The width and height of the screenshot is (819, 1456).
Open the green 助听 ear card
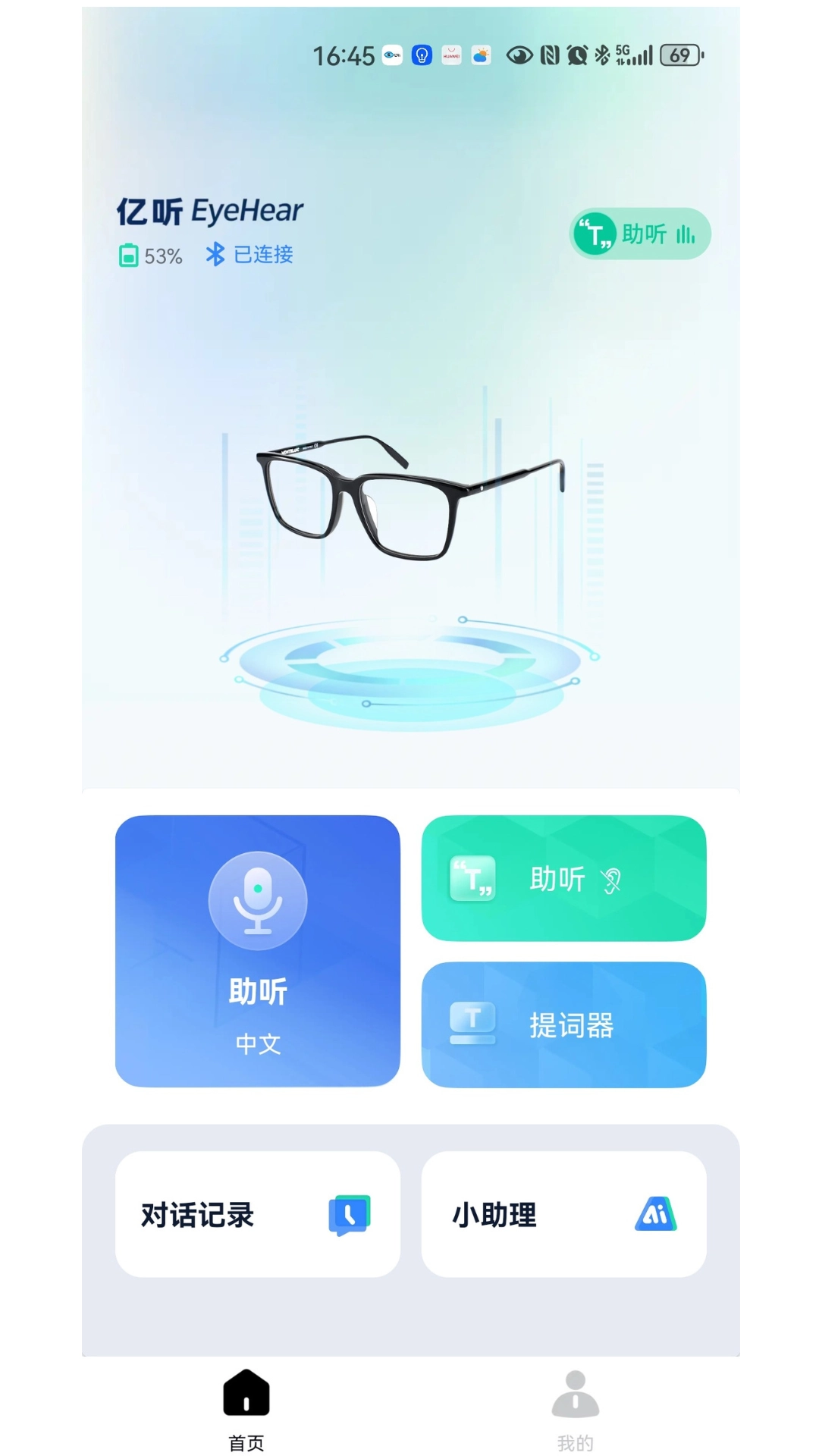point(563,878)
